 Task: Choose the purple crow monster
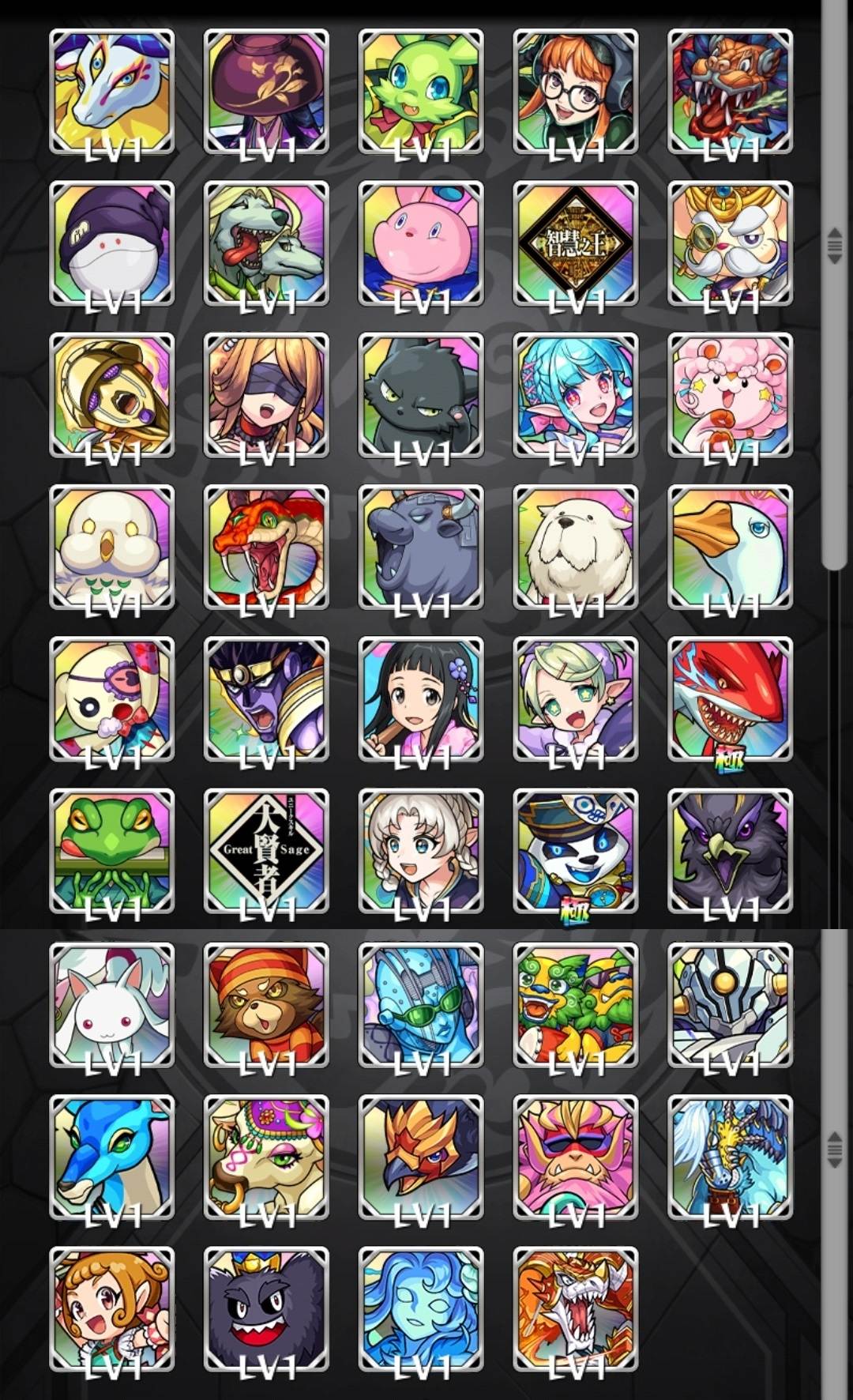(x=730, y=850)
